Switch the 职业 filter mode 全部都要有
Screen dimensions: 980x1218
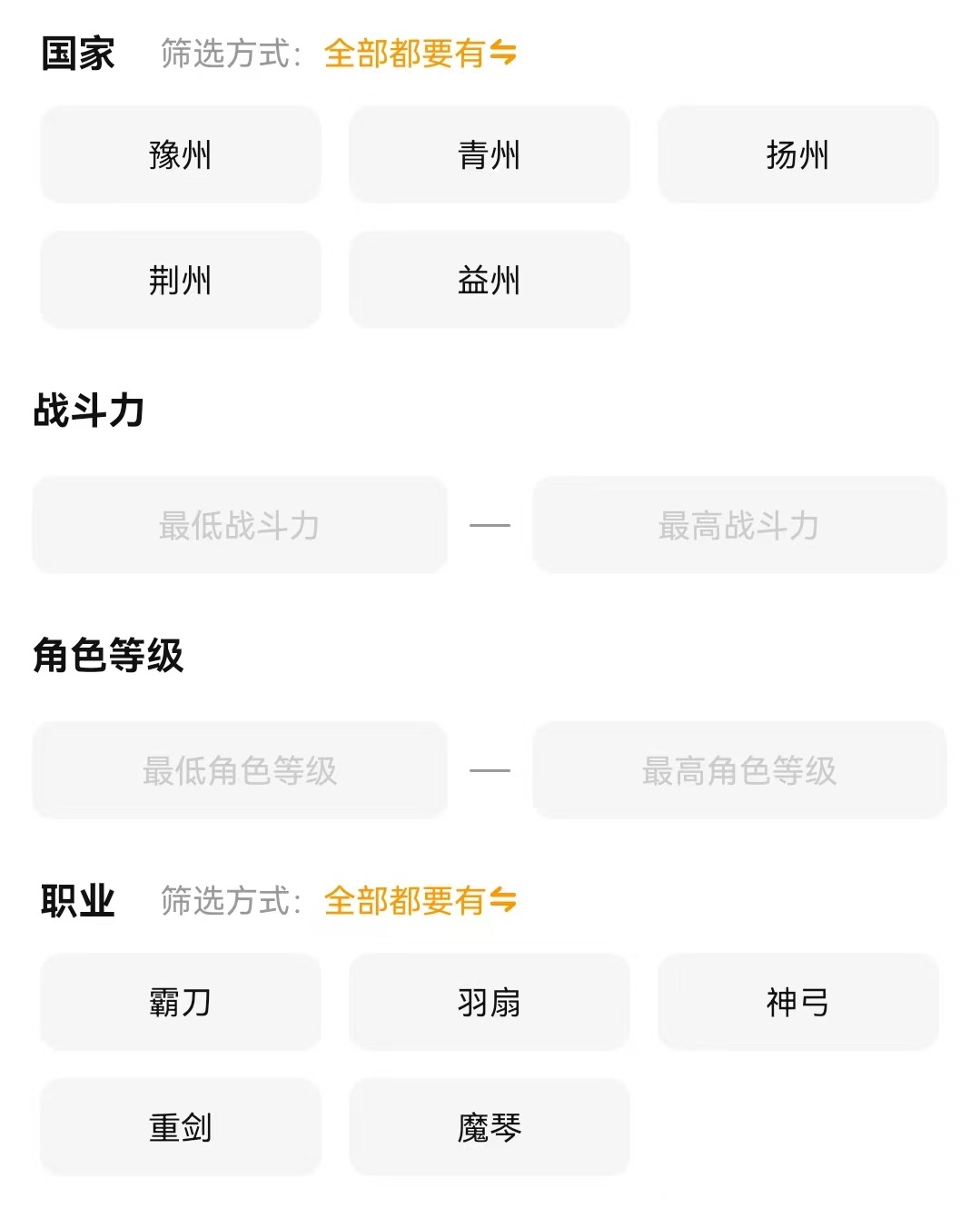point(420,902)
